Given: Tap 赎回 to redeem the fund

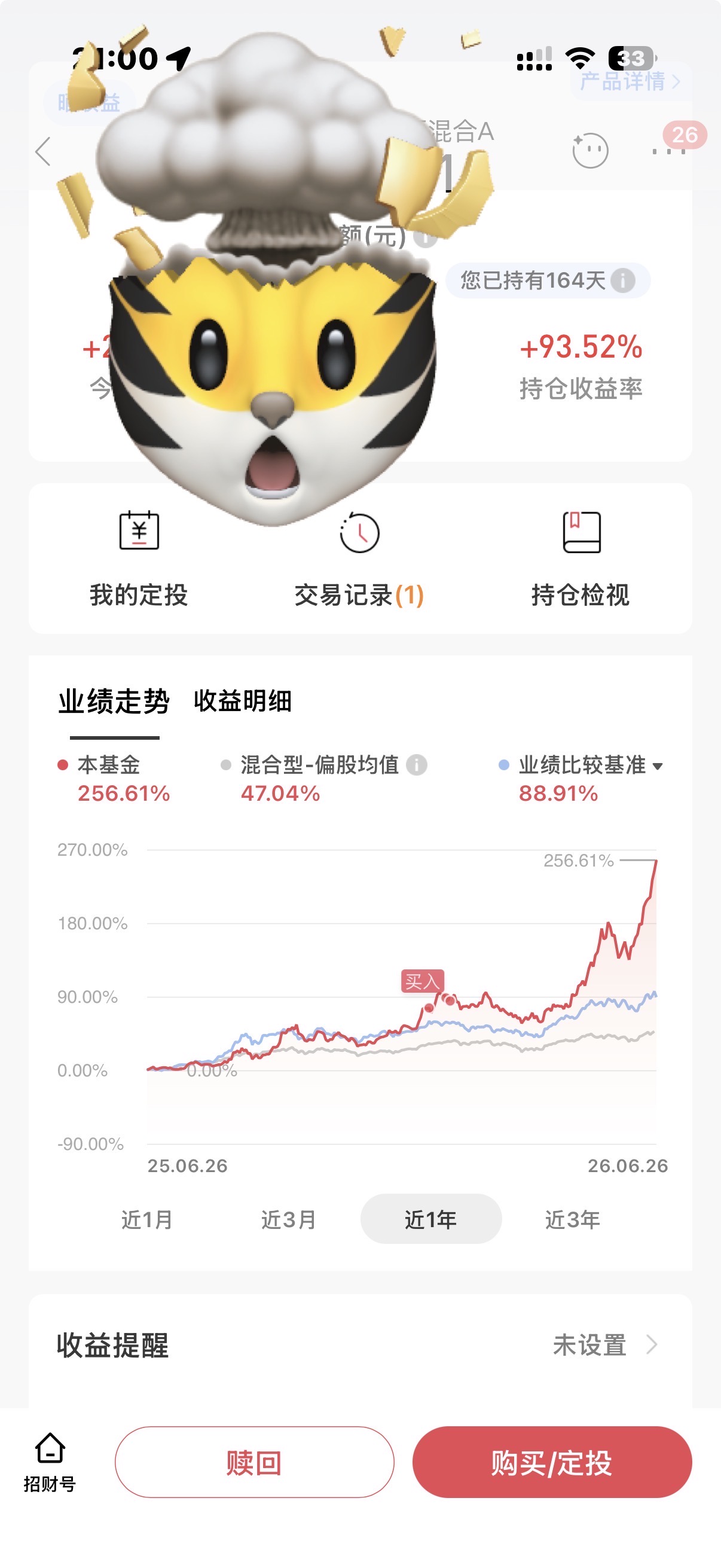Looking at the screenshot, I should tap(254, 1462).
